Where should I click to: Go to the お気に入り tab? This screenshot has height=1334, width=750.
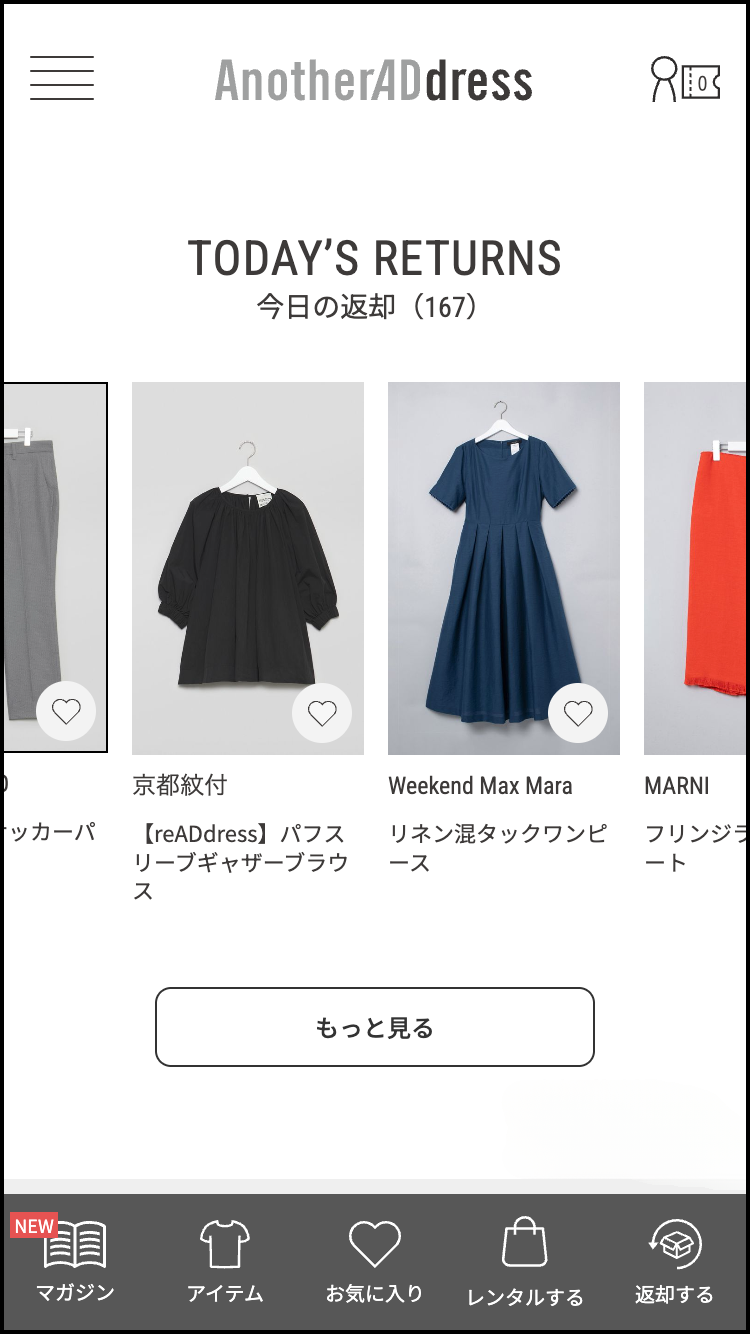(375, 1262)
